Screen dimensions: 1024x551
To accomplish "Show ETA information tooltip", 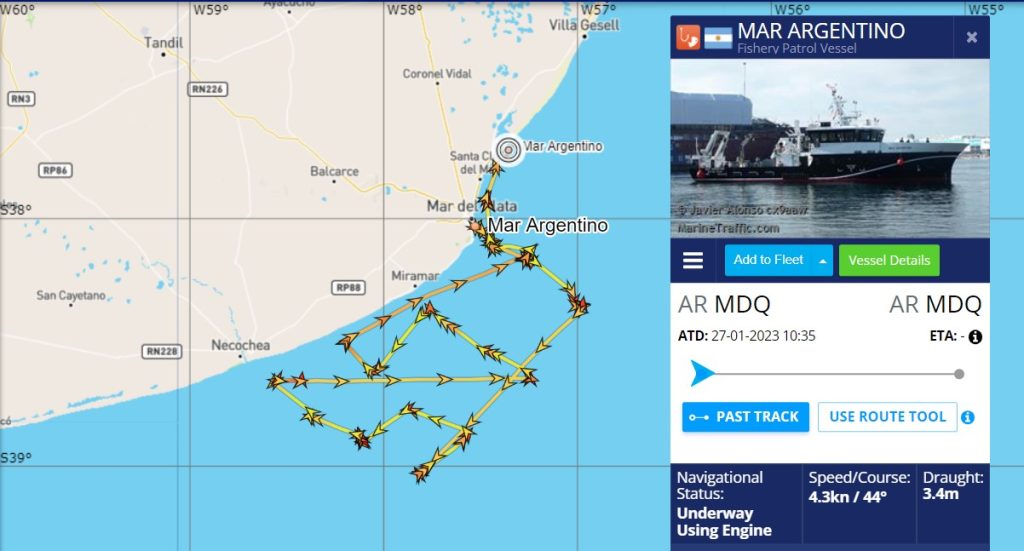I will [975, 337].
